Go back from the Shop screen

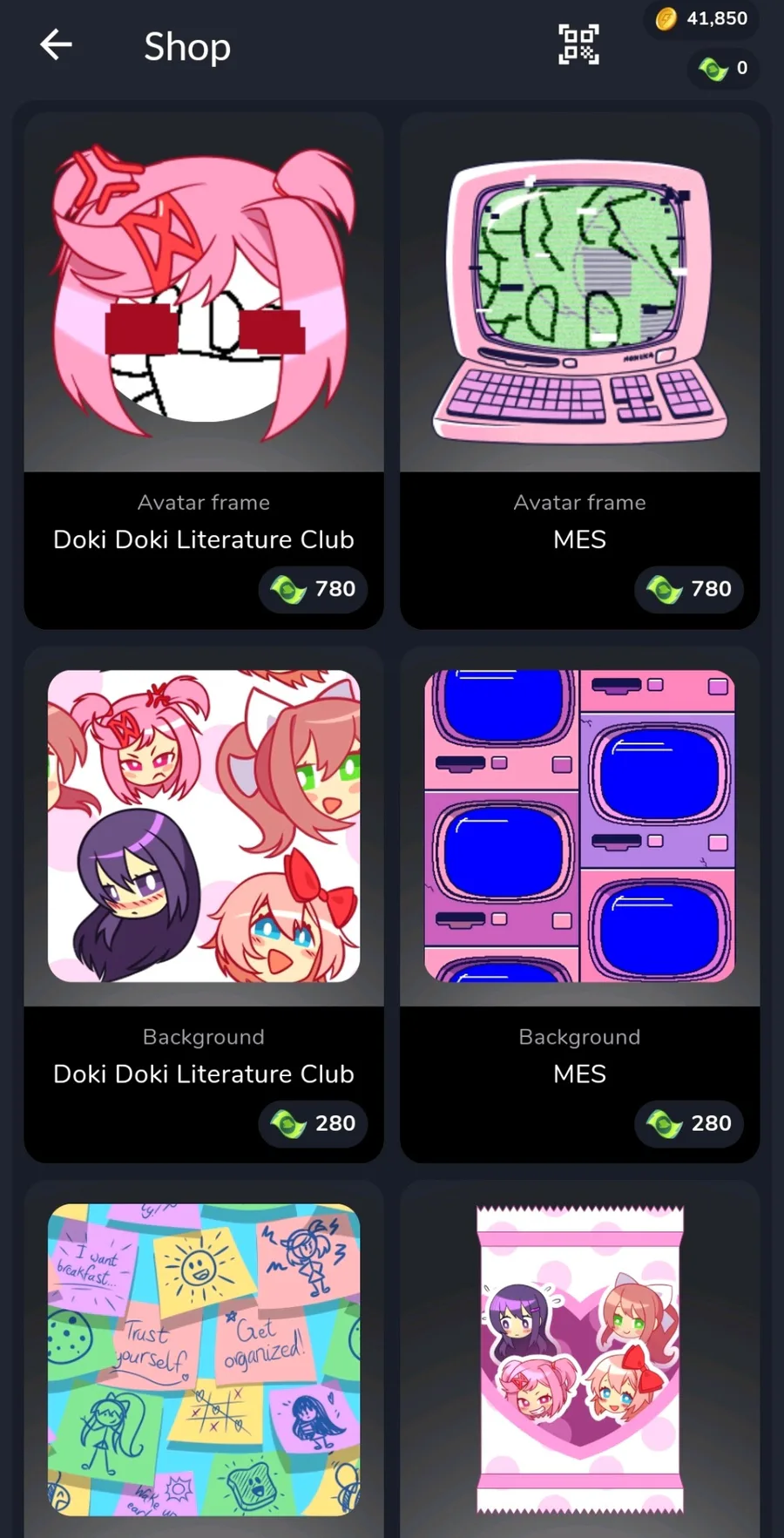[56, 44]
